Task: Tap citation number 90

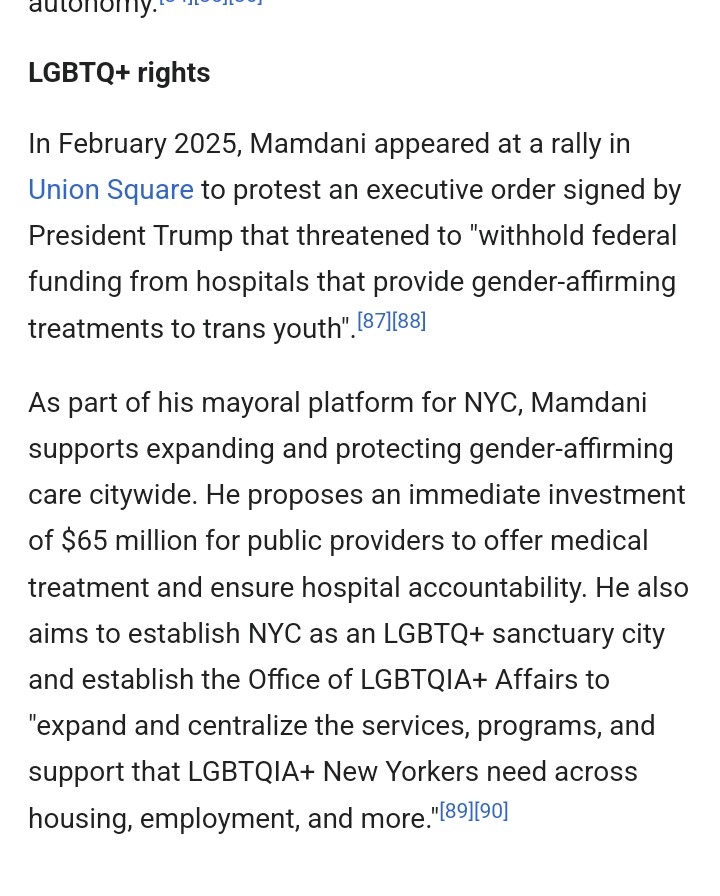Action: coord(491,811)
